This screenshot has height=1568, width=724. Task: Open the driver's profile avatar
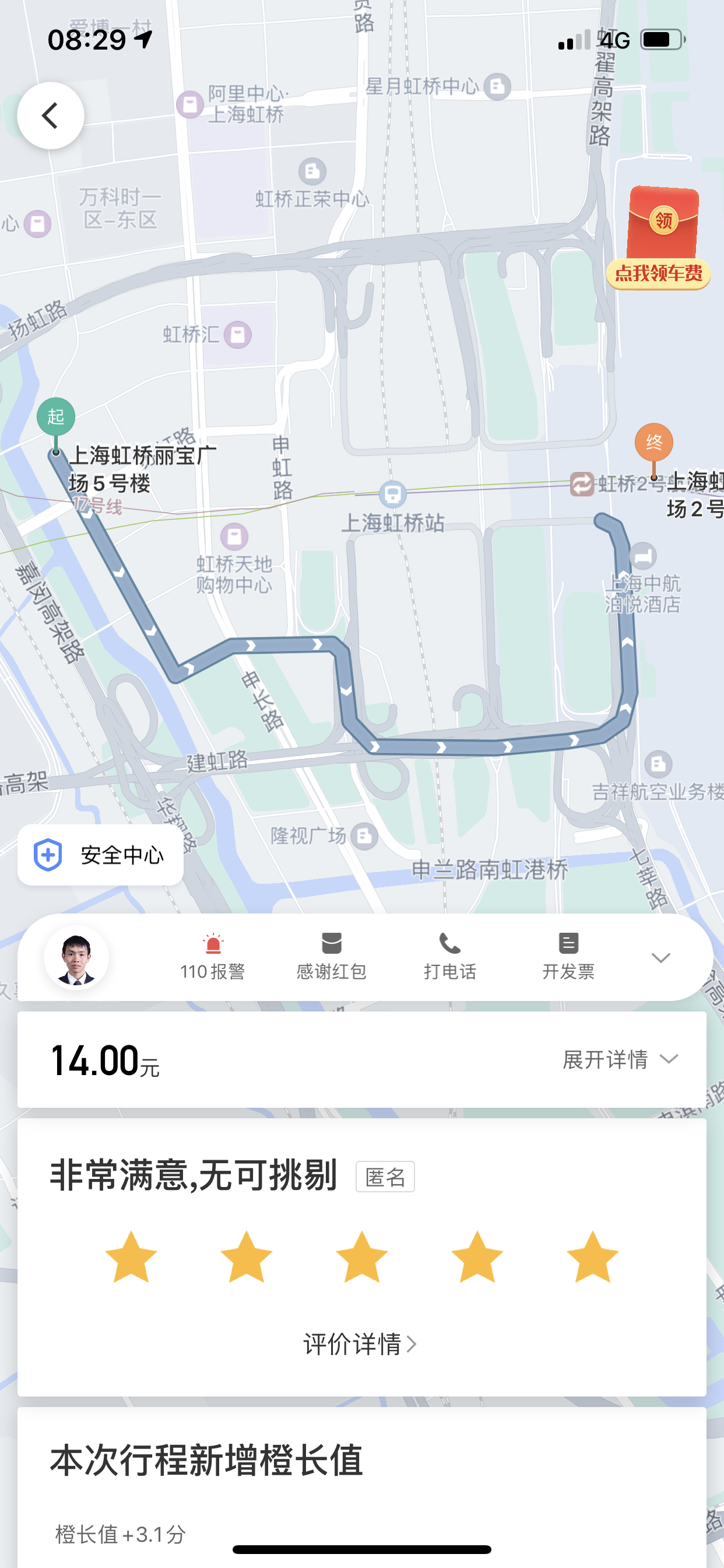pyautogui.click(x=77, y=957)
